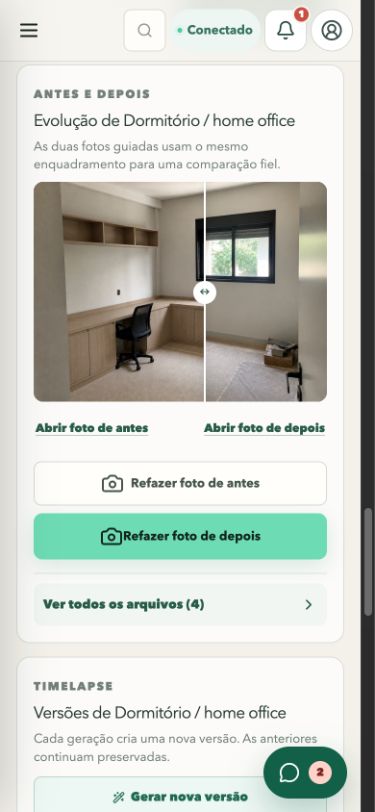Image resolution: width=375 pixels, height=812 pixels.
Task: Open the hamburger menu
Action: (29, 30)
